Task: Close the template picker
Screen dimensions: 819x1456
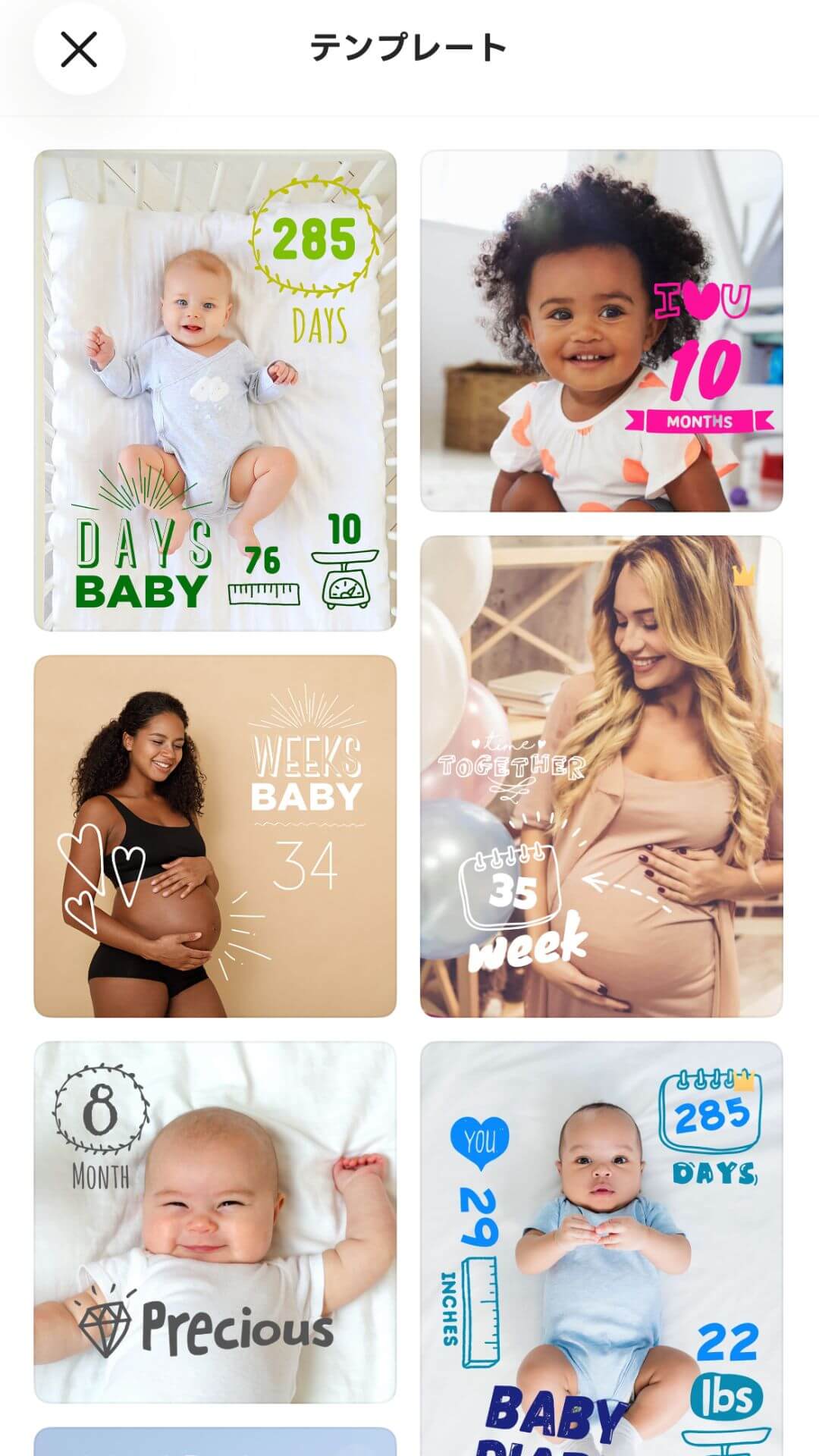Action: pyautogui.click(x=79, y=50)
